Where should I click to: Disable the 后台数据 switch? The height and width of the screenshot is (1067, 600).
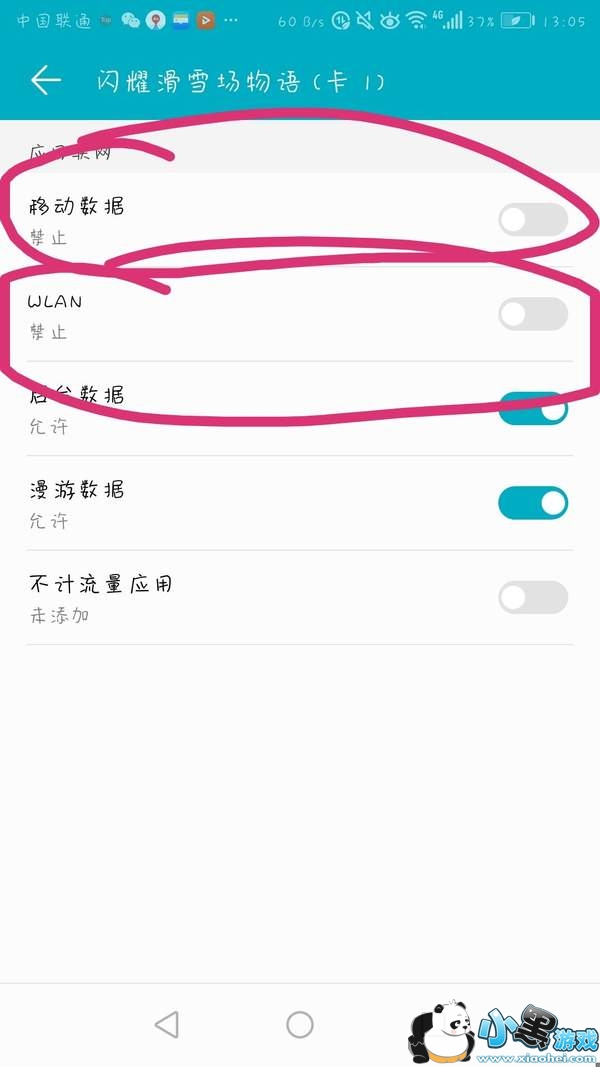pos(532,408)
